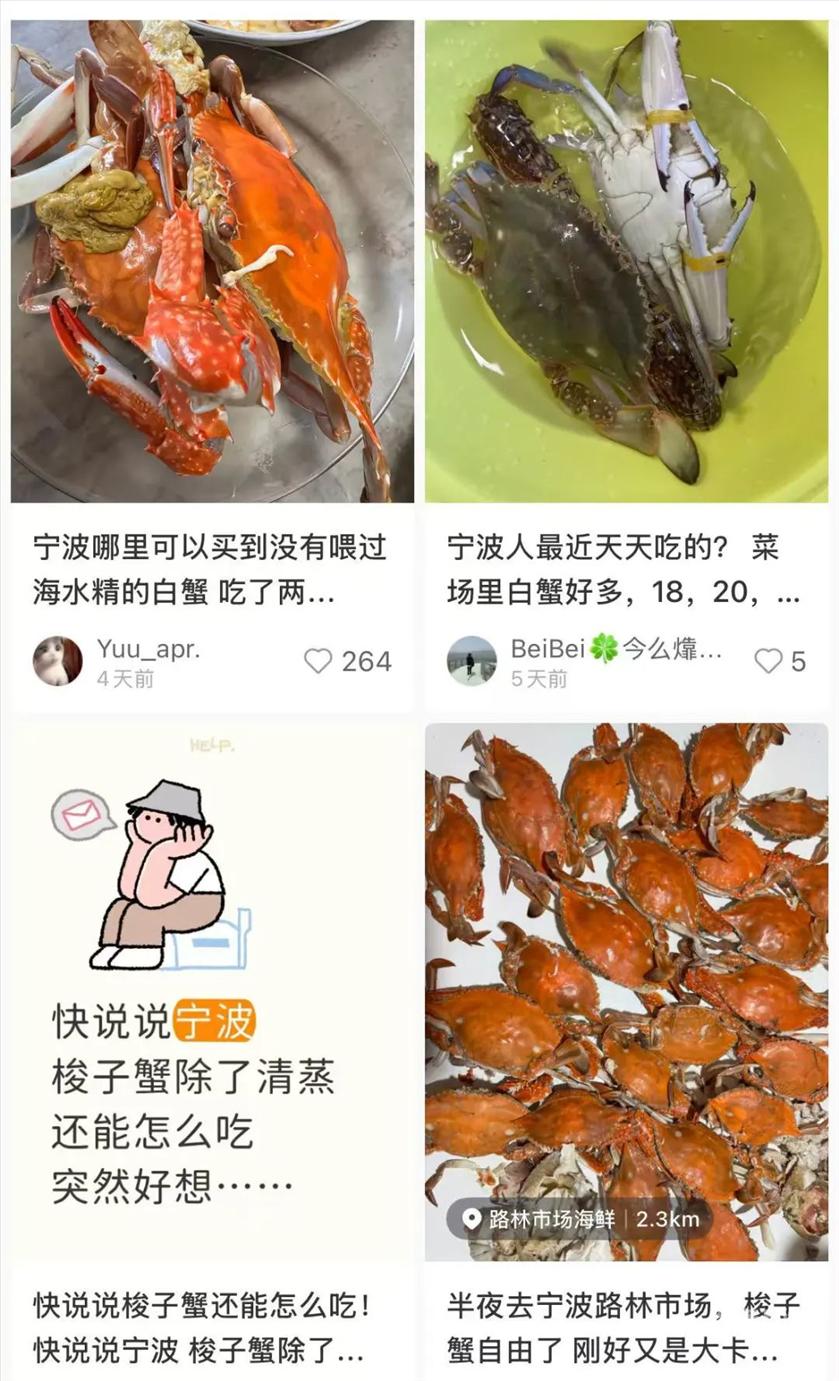View Yuu_apr.'s profile avatar
Screen dimensions: 839x1381
(58, 661)
